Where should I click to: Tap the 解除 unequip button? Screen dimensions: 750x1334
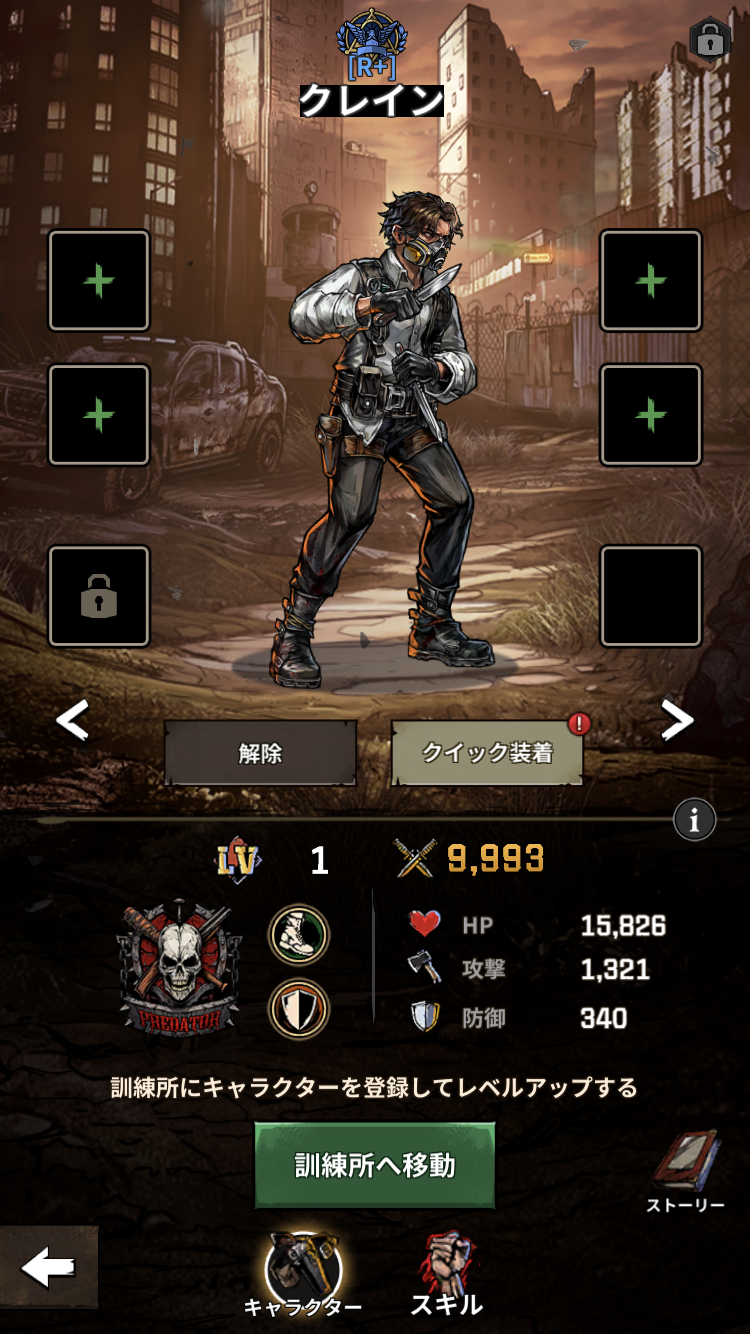[260, 753]
